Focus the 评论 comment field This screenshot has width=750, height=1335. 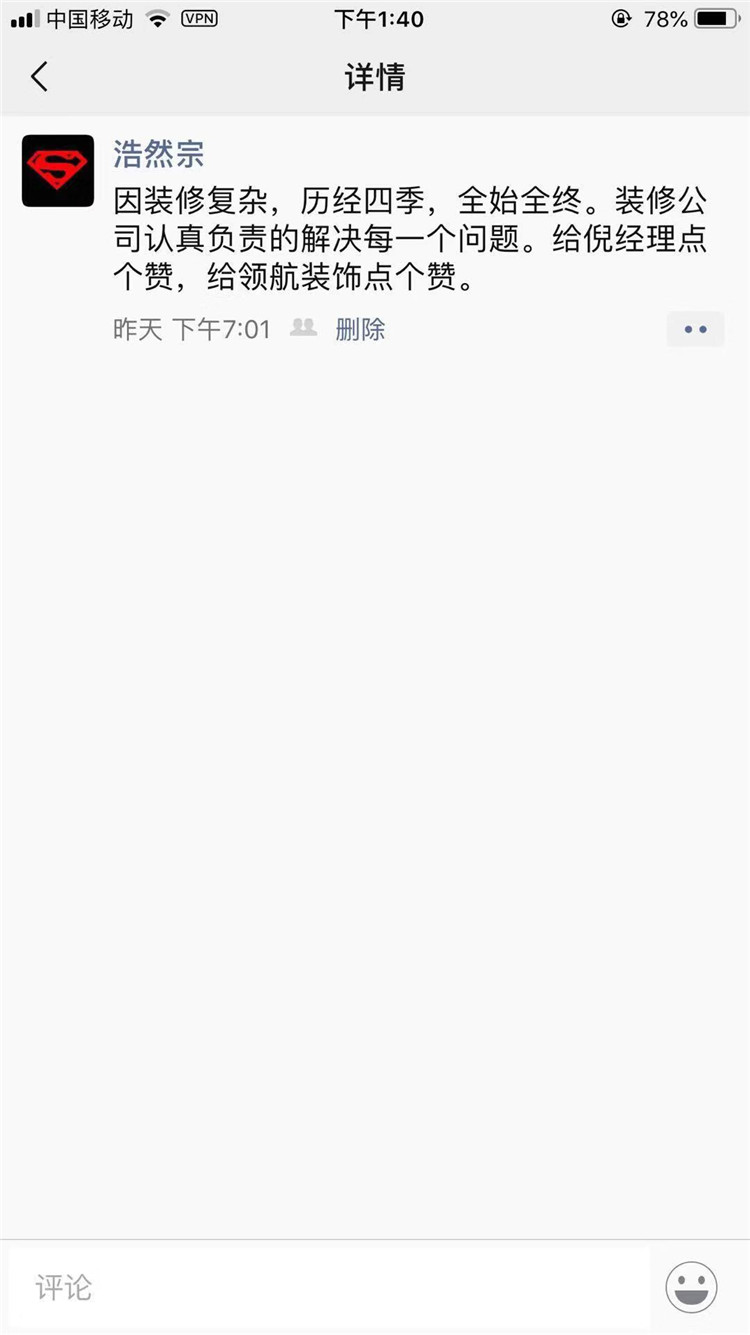[x=330, y=1287]
